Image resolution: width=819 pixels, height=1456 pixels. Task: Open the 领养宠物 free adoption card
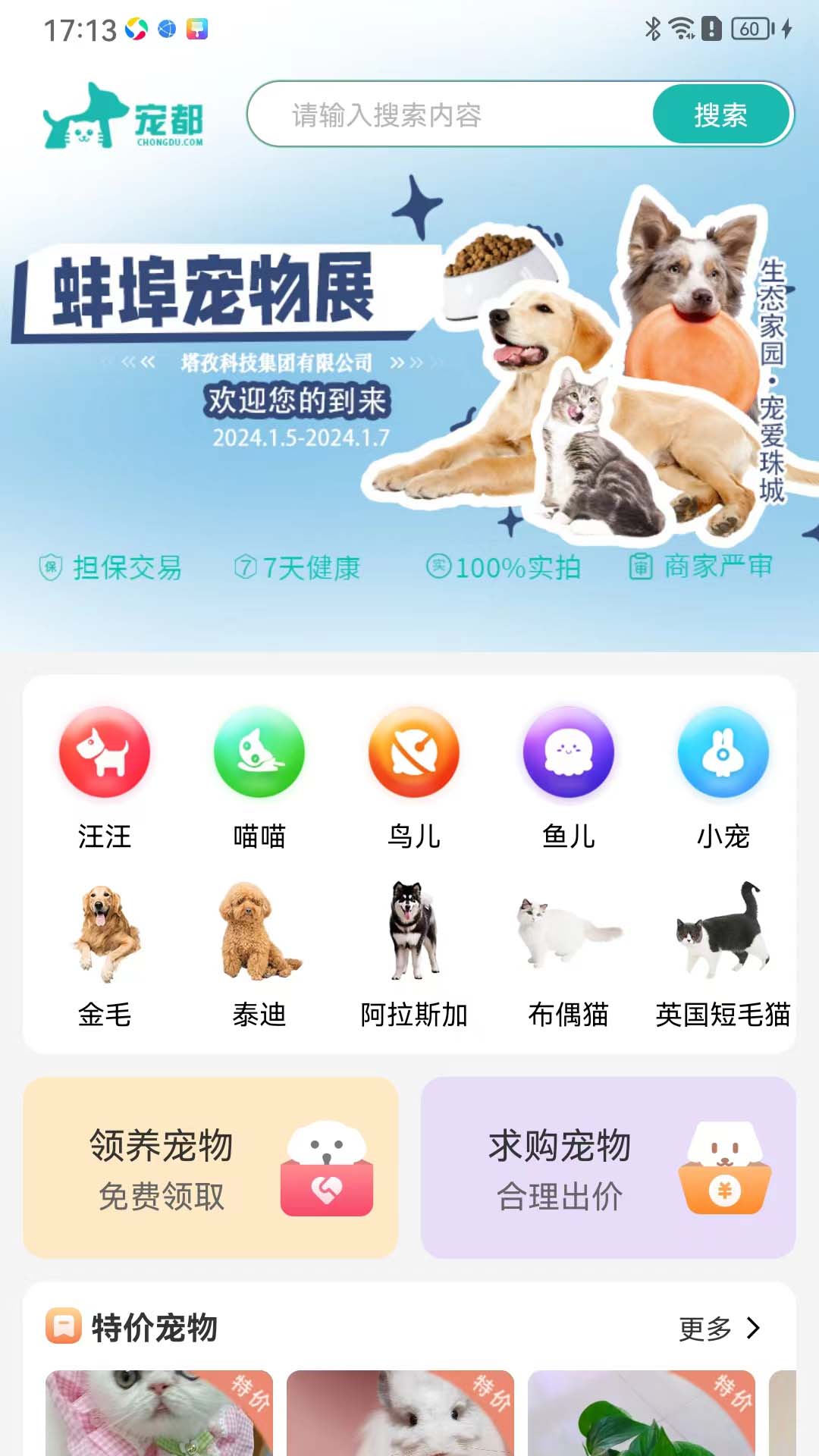211,1168
